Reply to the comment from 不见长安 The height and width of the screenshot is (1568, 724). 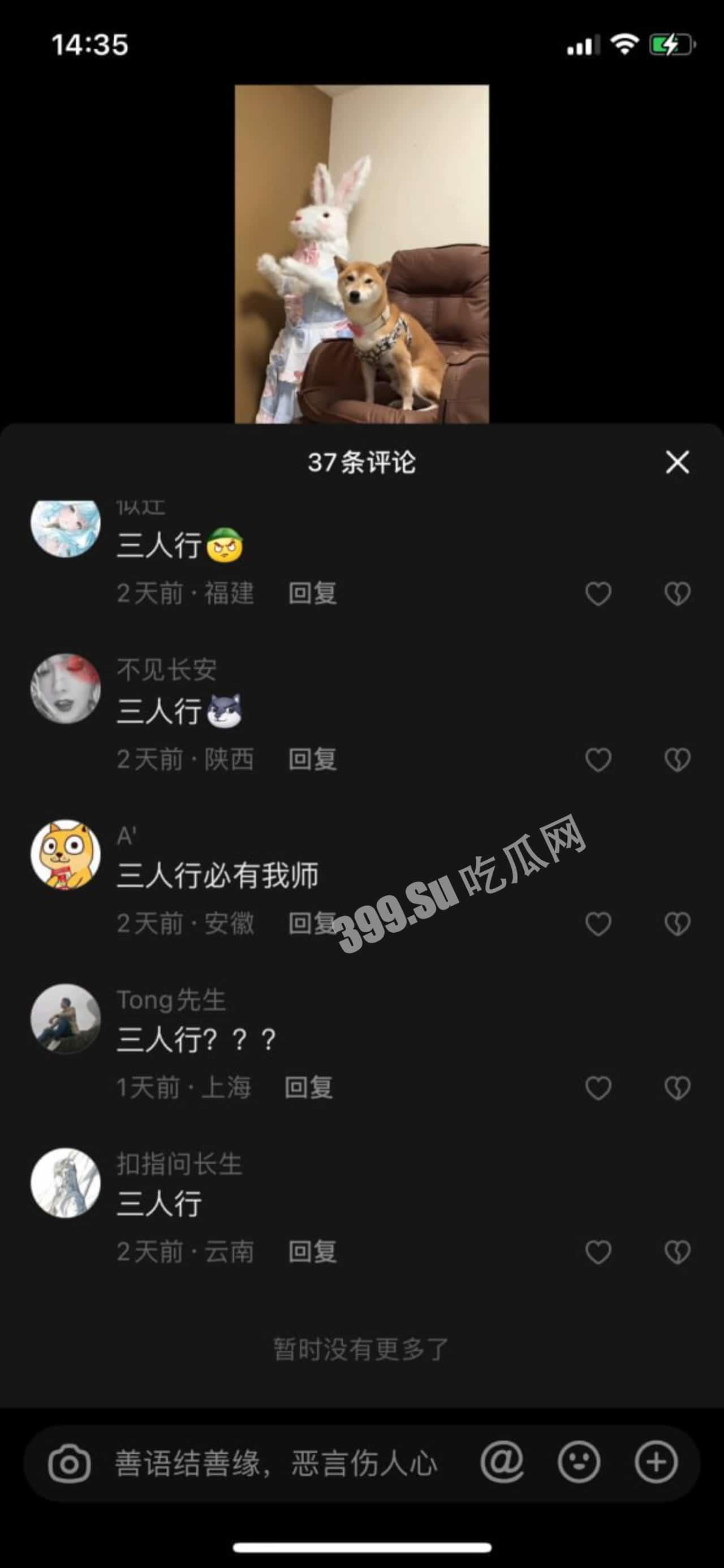tap(312, 759)
